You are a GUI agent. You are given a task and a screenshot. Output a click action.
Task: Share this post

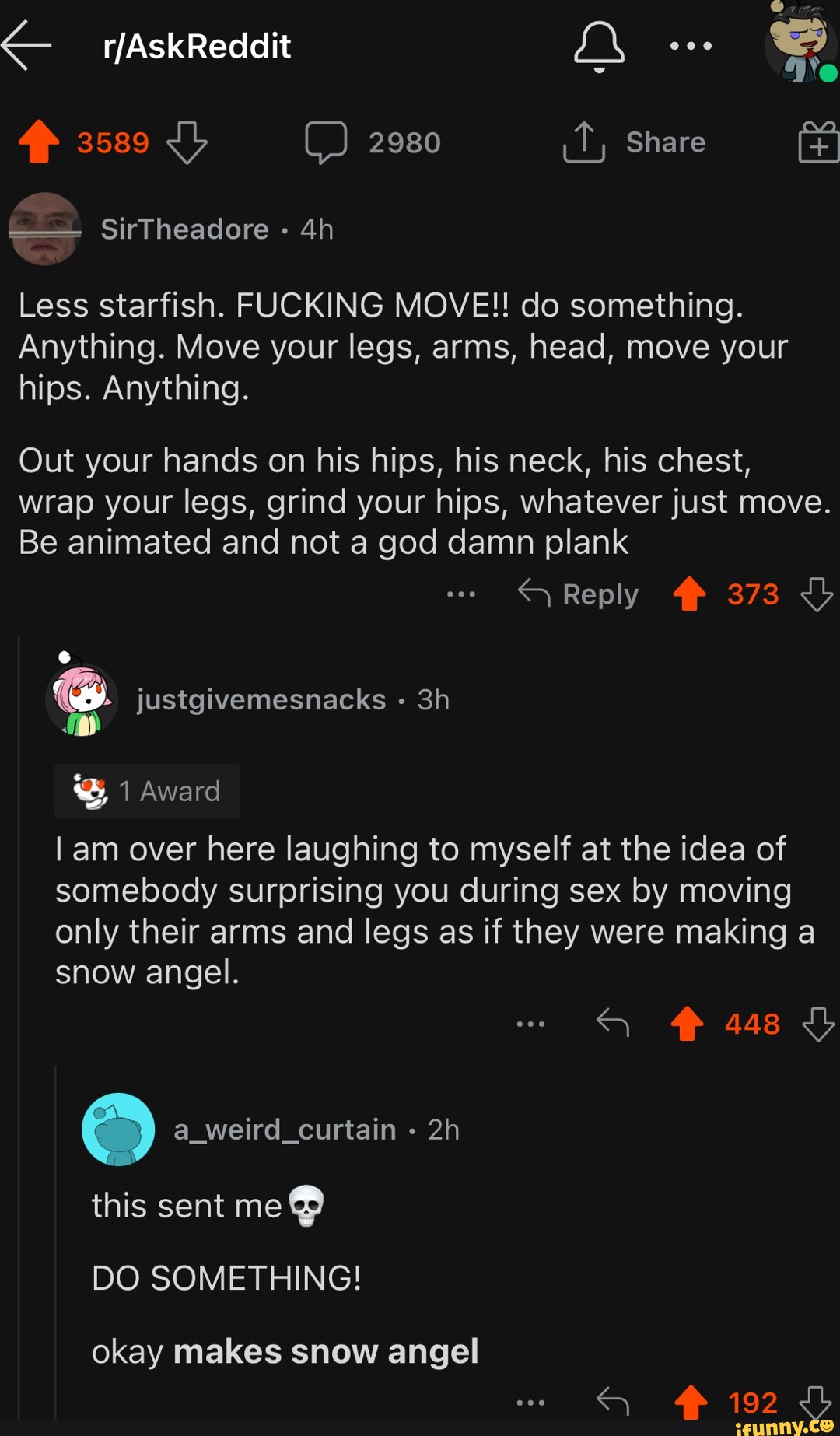click(635, 142)
